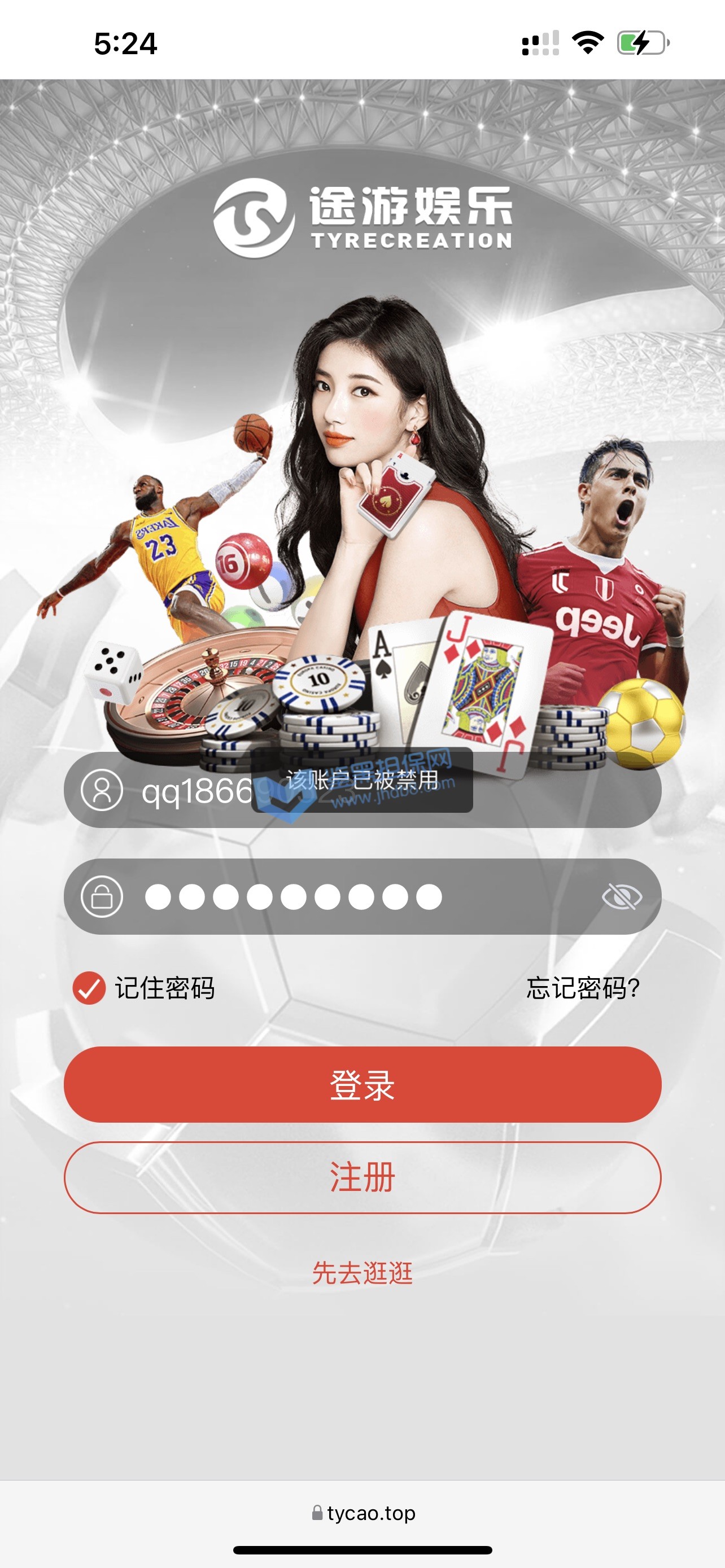The image size is (725, 1568).
Task: Tap the username field showing qq1866
Action: 195,791
